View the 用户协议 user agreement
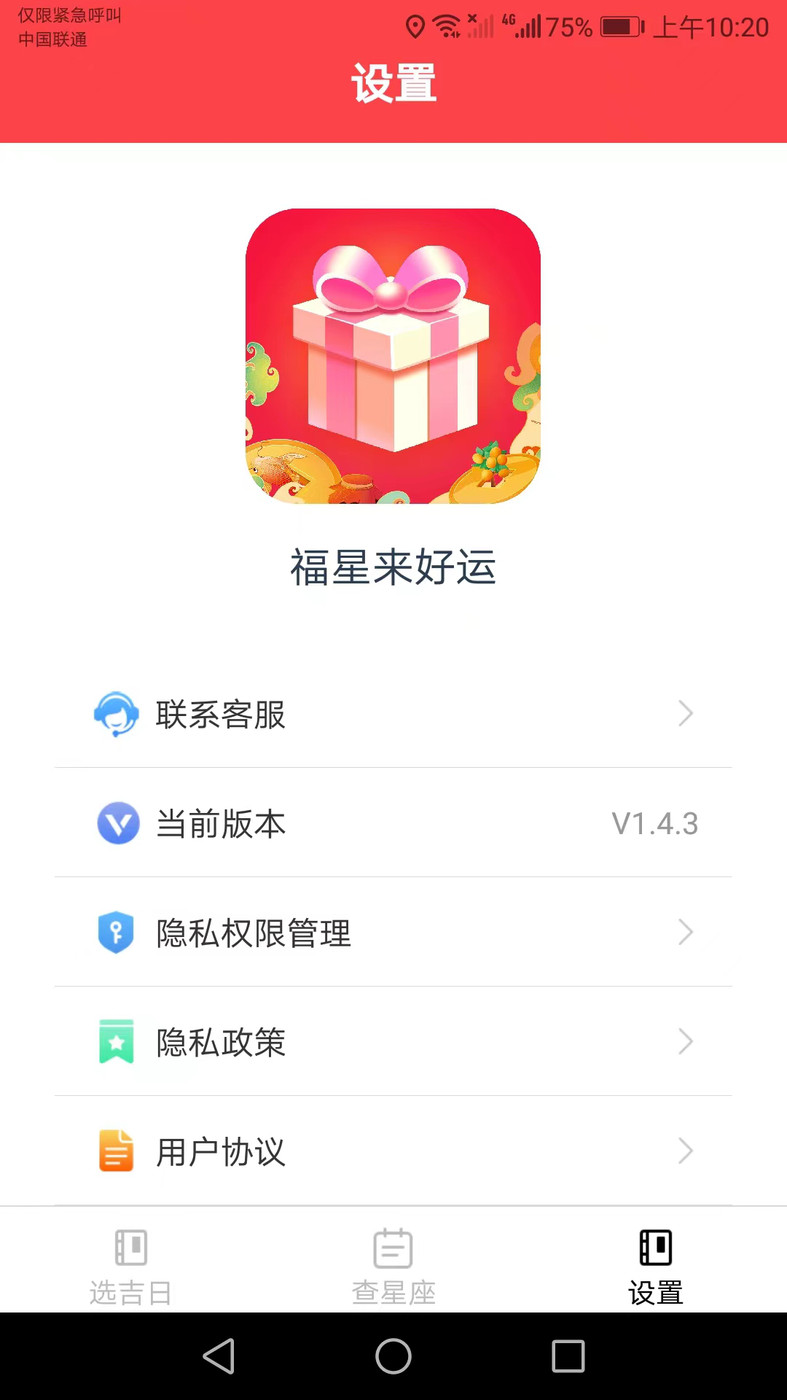The width and height of the screenshot is (787, 1400). tap(220, 1150)
